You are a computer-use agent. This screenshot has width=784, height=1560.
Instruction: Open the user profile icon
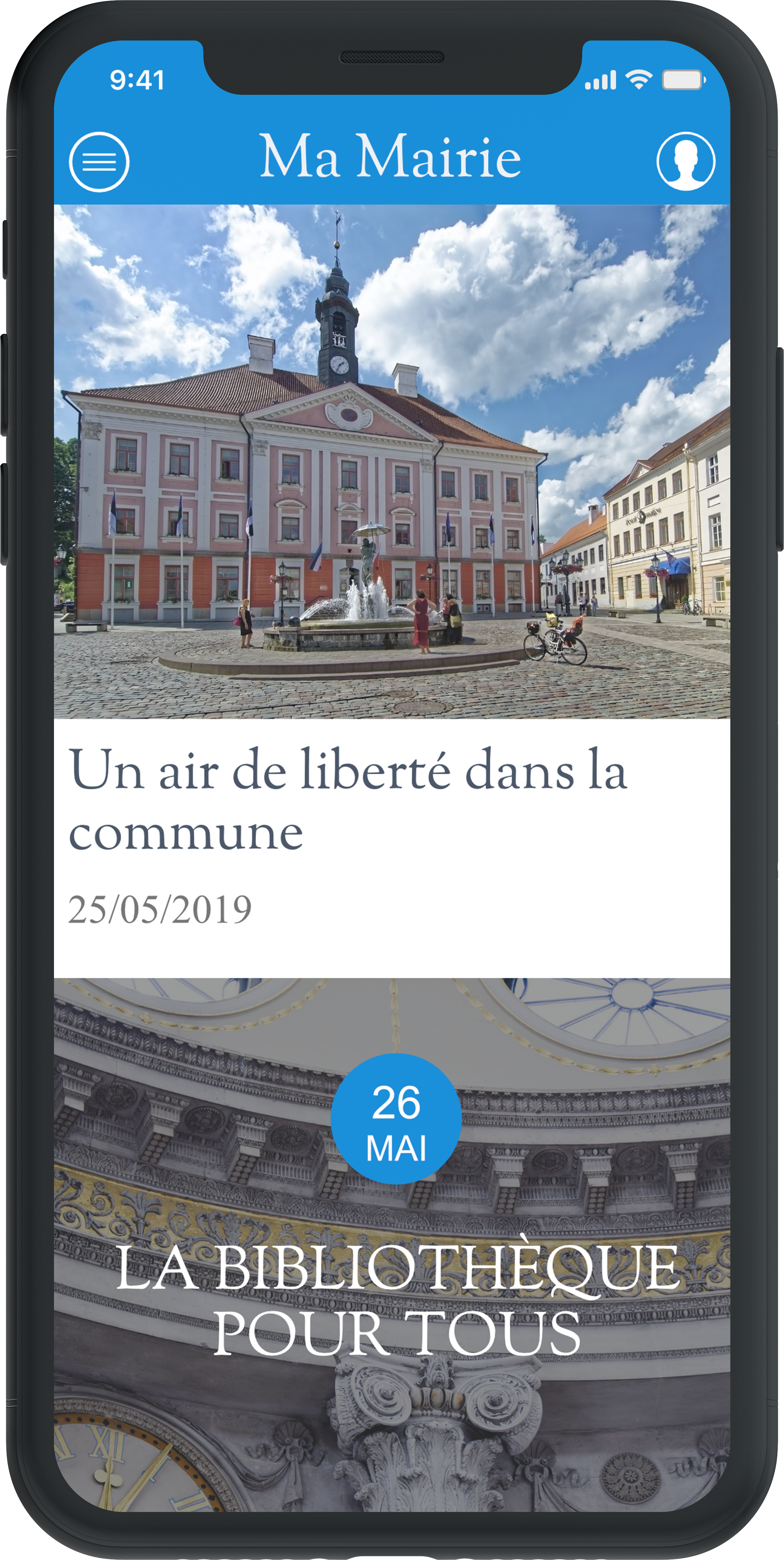(685, 161)
